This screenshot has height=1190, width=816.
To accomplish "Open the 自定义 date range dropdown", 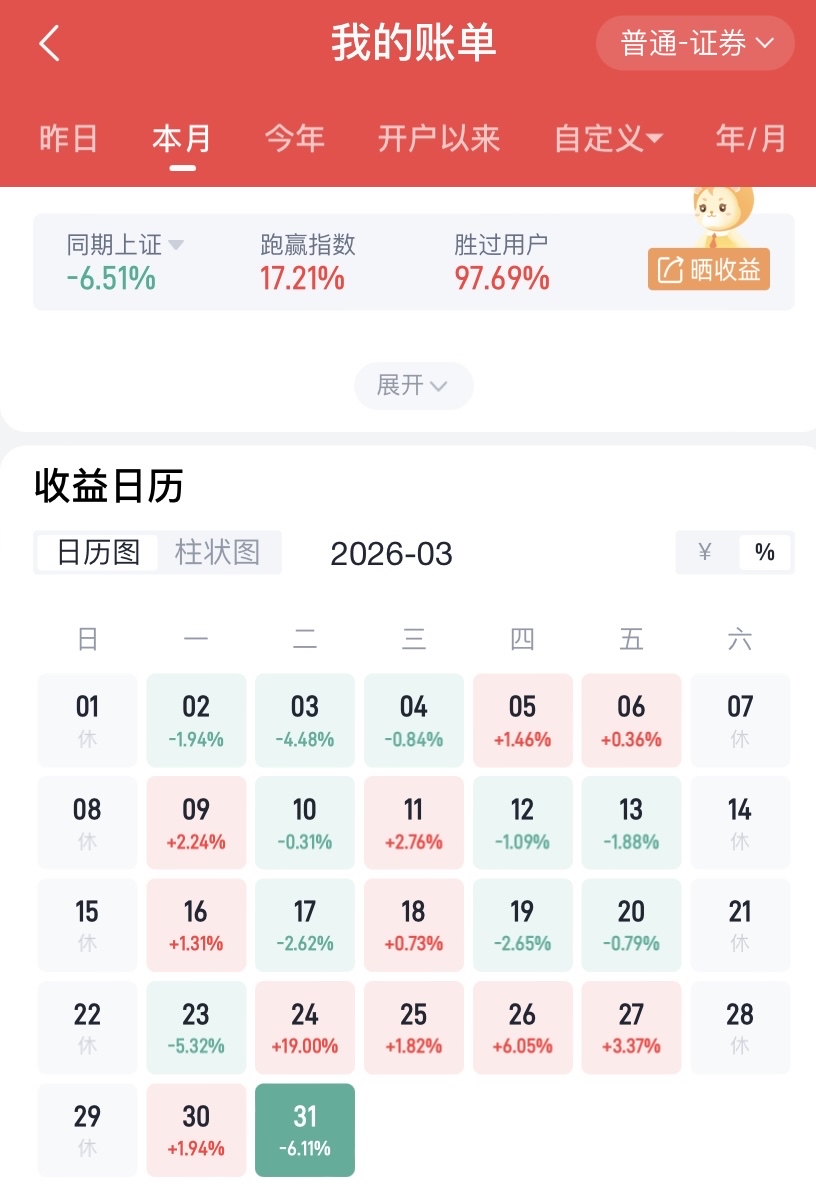I will coord(609,138).
